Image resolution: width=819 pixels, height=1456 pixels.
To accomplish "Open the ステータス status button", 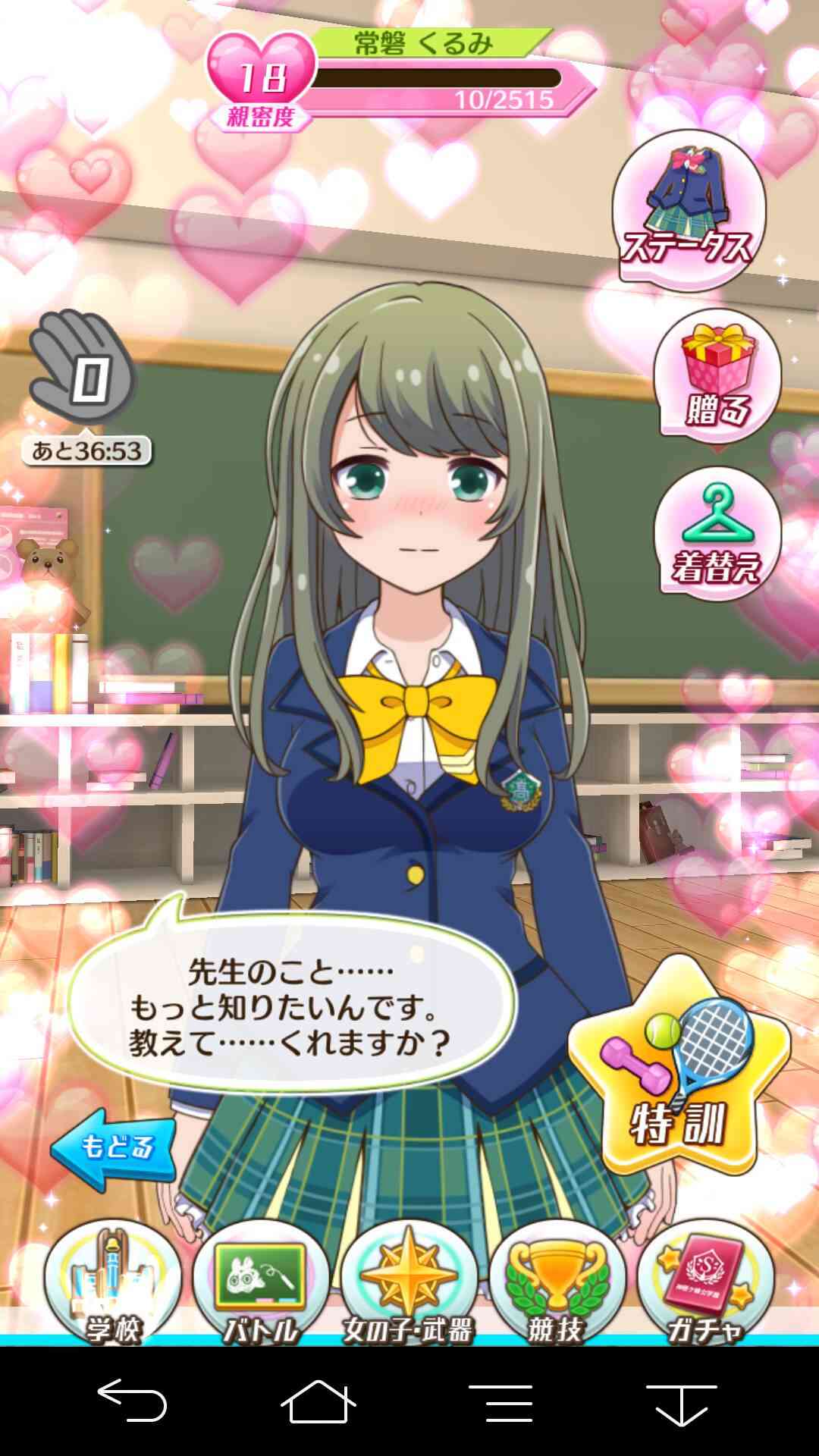I will coord(689,210).
